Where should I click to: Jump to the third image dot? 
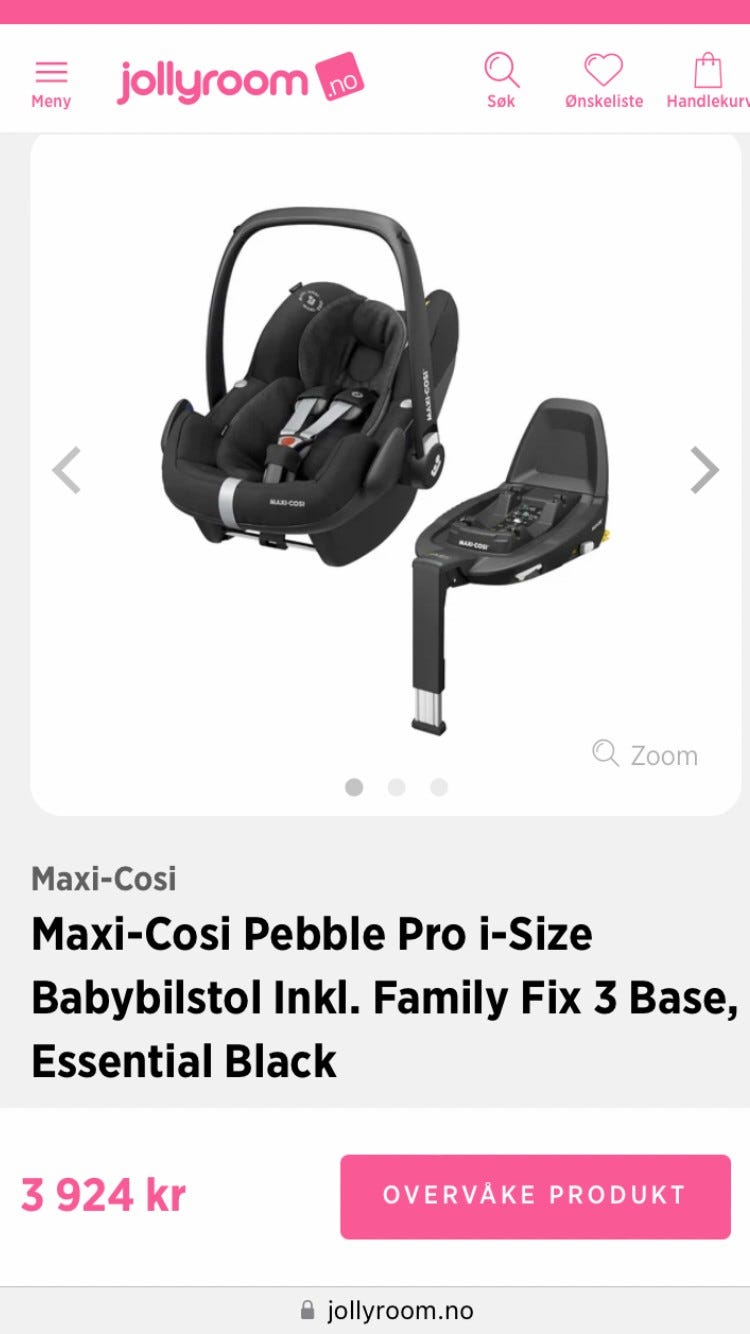(439, 787)
